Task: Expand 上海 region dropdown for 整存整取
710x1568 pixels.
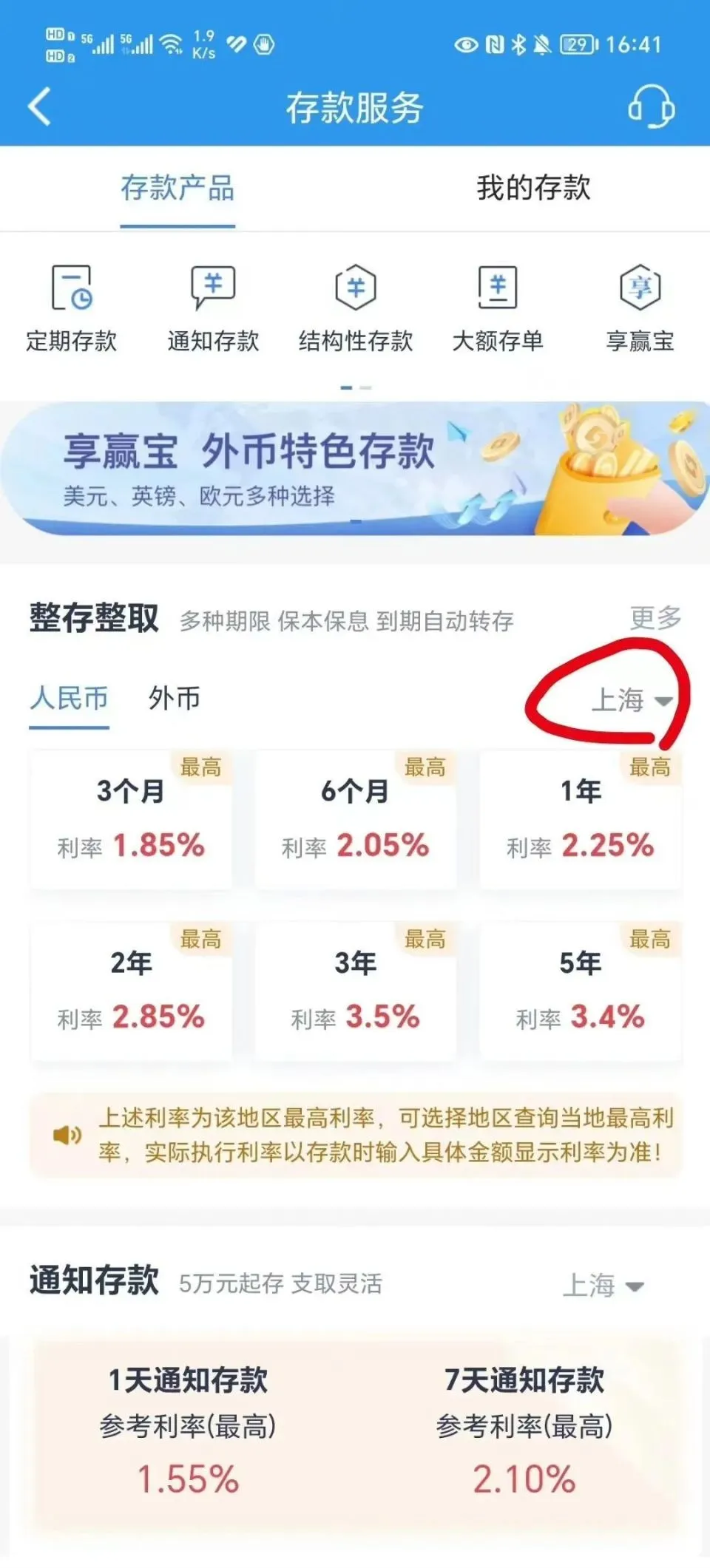Action: 630,699
